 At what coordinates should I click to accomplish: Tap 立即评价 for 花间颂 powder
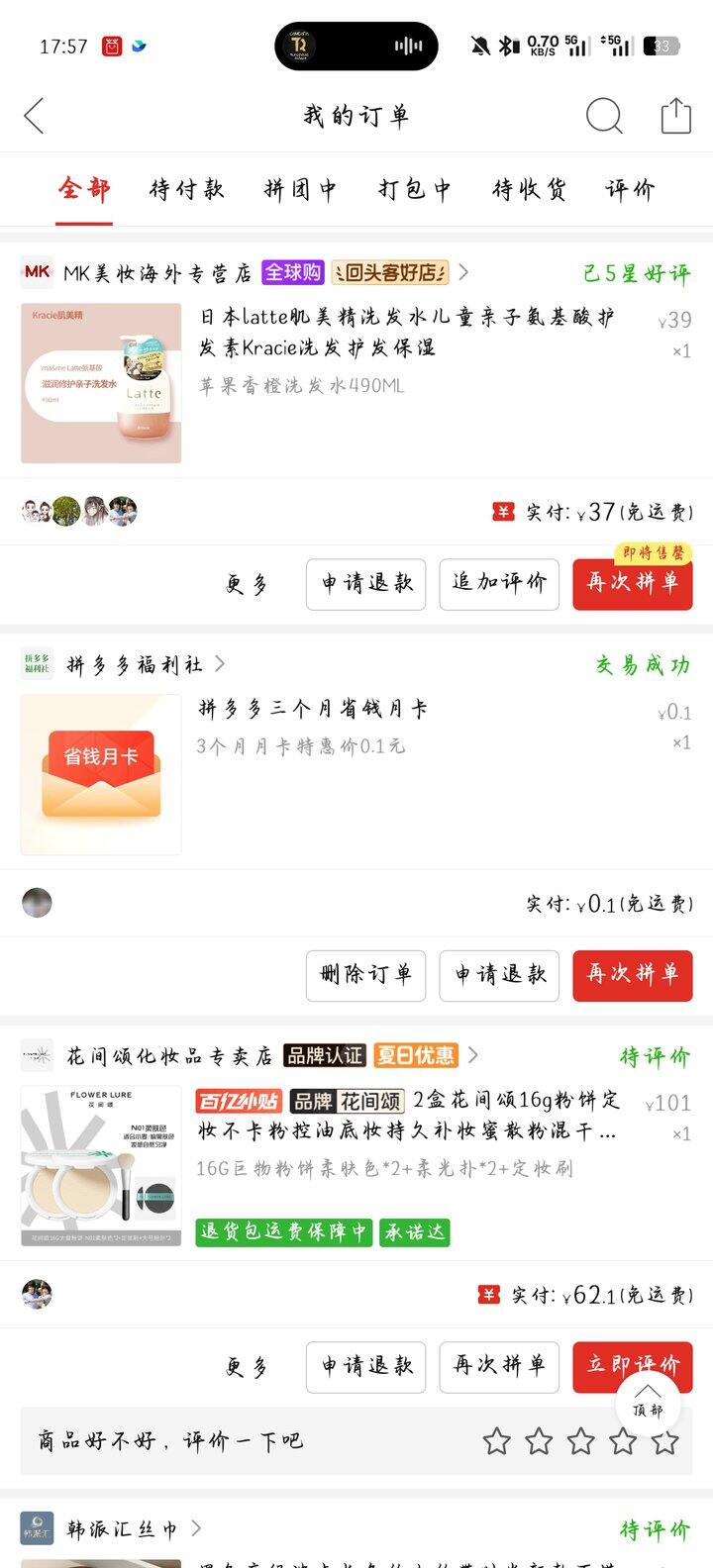click(632, 1366)
